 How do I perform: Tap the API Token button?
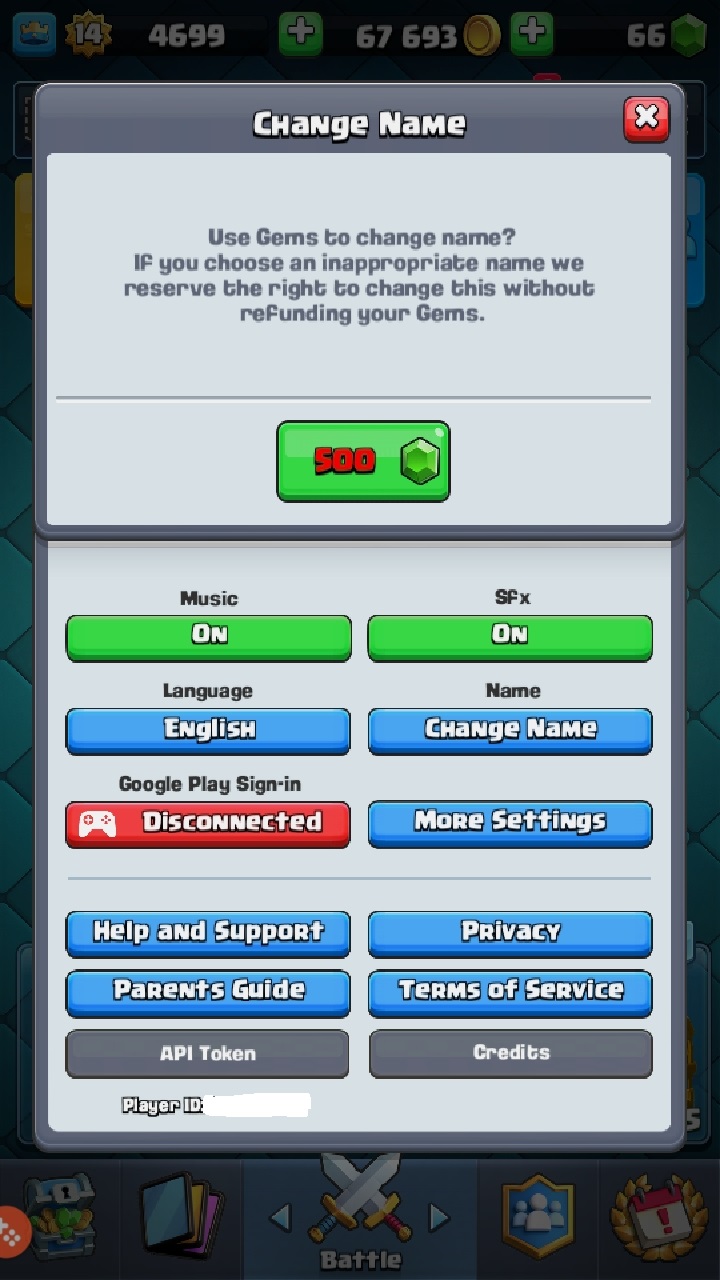(208, 1054)
